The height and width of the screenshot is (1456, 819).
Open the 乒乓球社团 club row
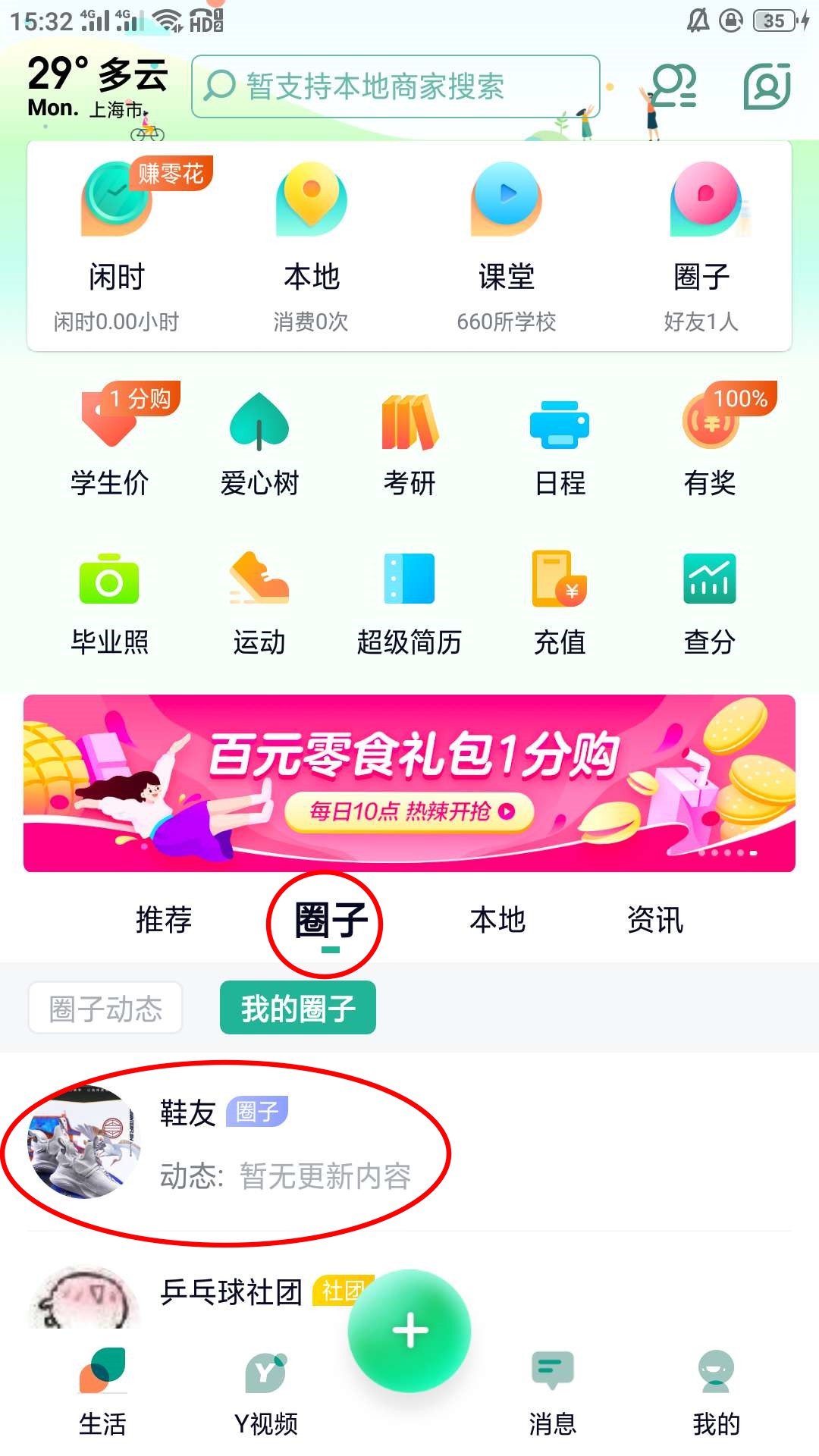(227, 1292)
